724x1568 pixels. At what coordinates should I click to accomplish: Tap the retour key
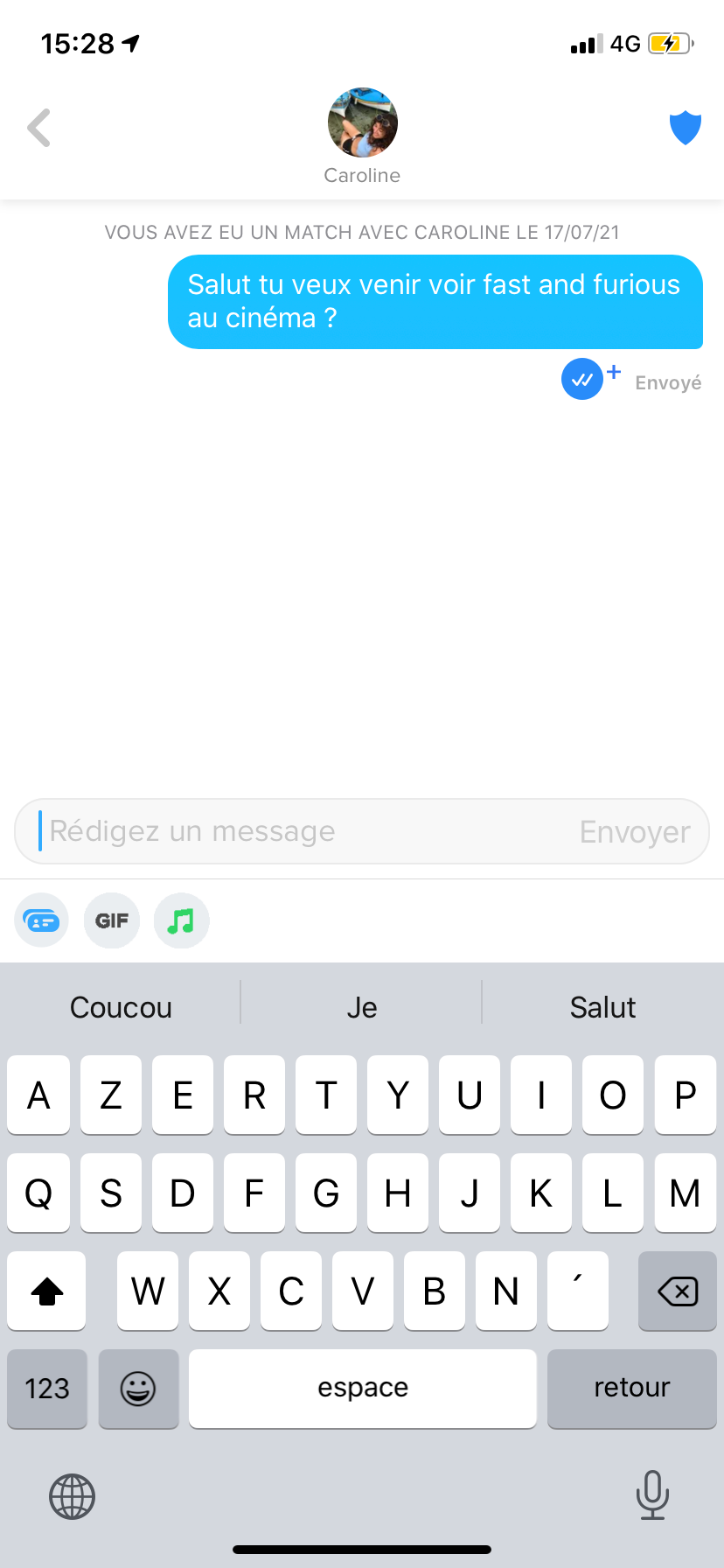click(631, 1388)
